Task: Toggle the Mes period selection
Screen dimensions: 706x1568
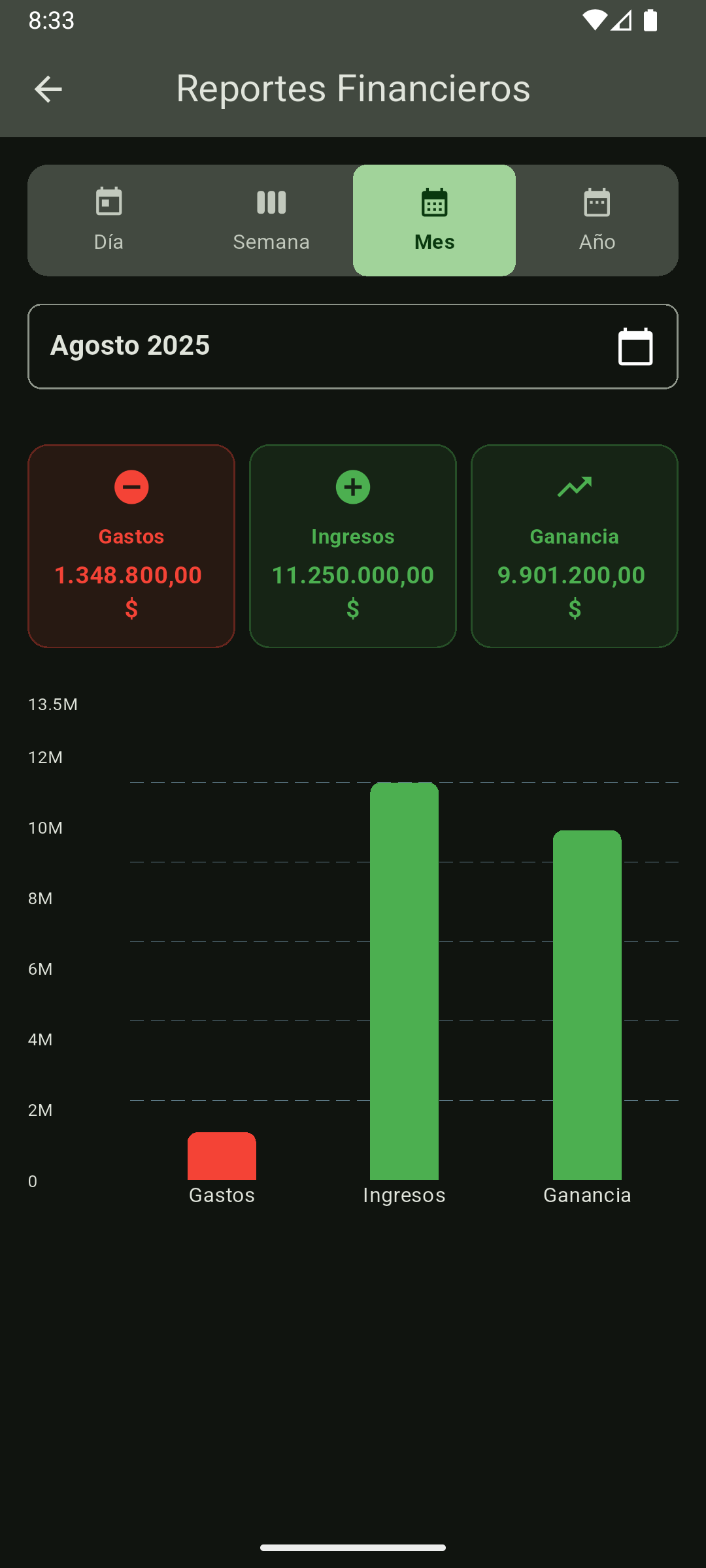Action: 433,220
